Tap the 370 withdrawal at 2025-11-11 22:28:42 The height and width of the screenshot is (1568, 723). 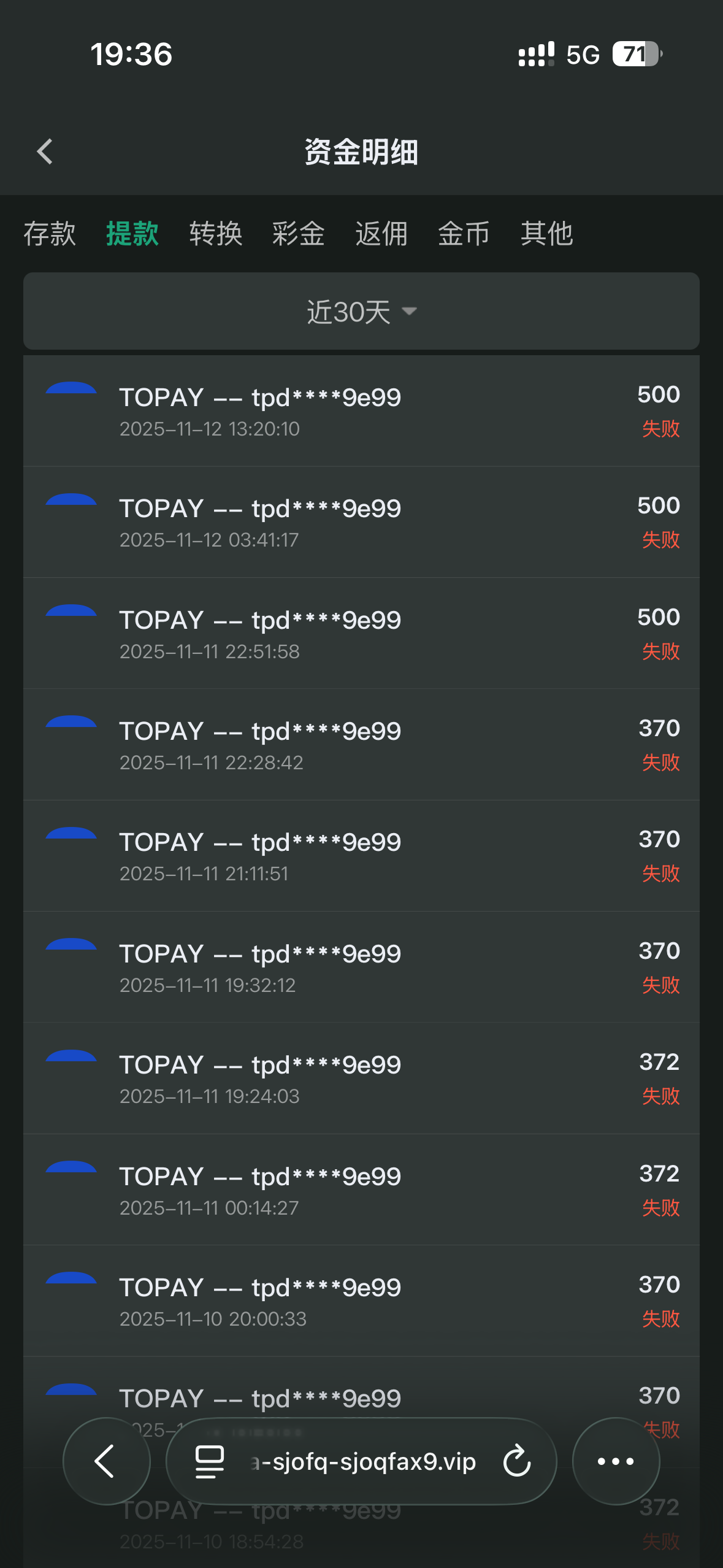pyautogui.click(x=361, y=745)
